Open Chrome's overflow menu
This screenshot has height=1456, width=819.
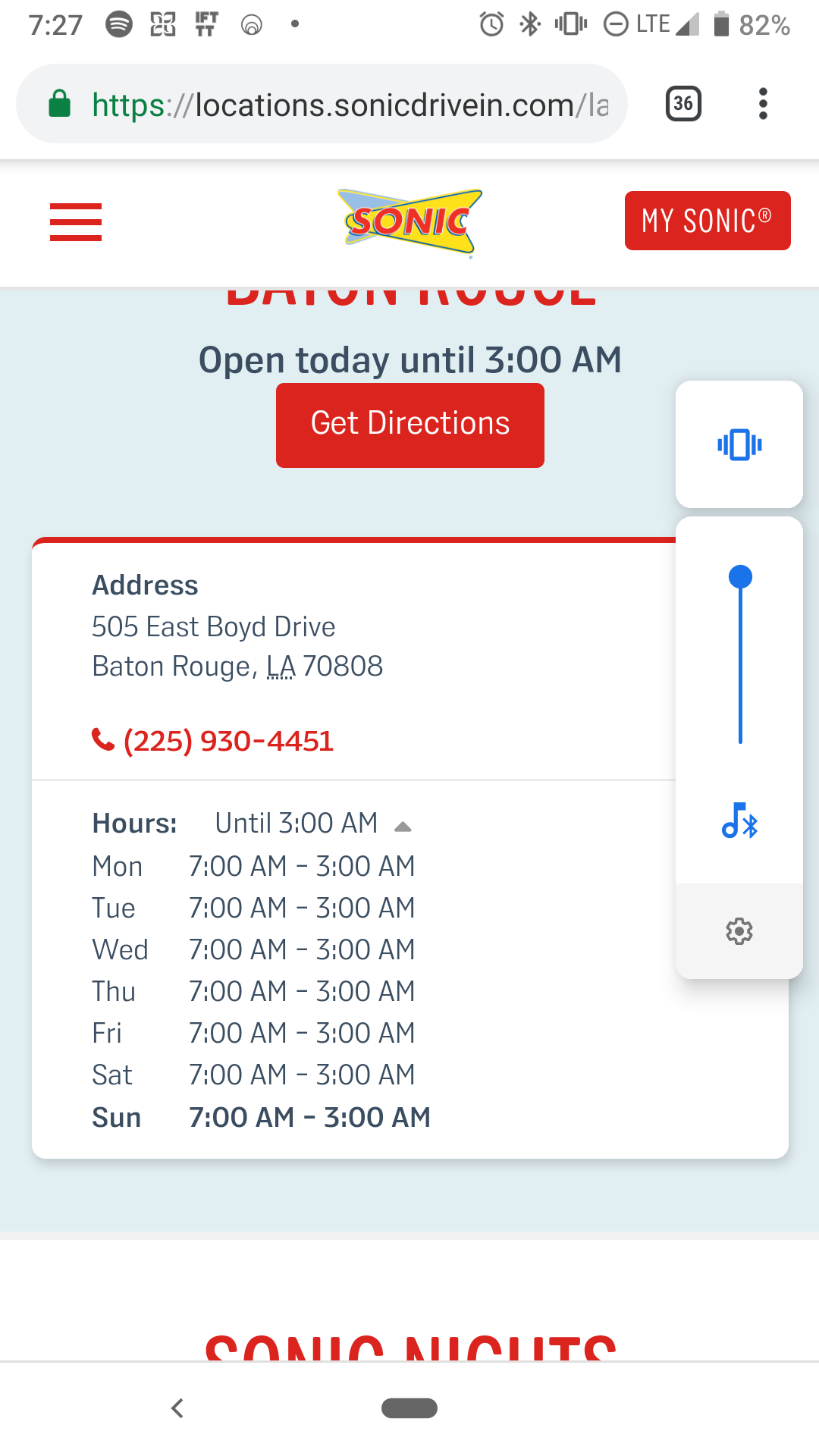click(763, 104)
